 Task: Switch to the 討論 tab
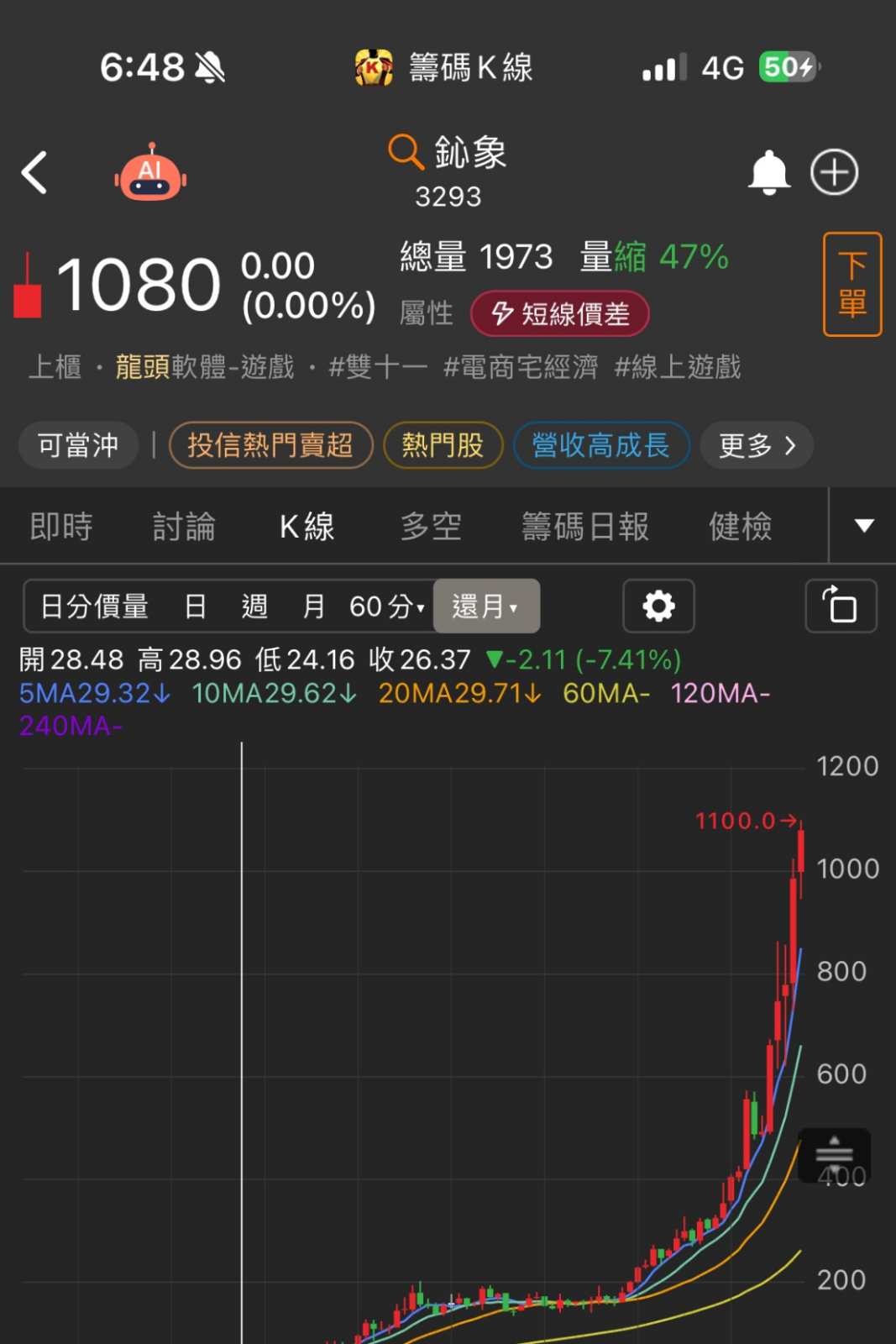click(x=184, y=527)
